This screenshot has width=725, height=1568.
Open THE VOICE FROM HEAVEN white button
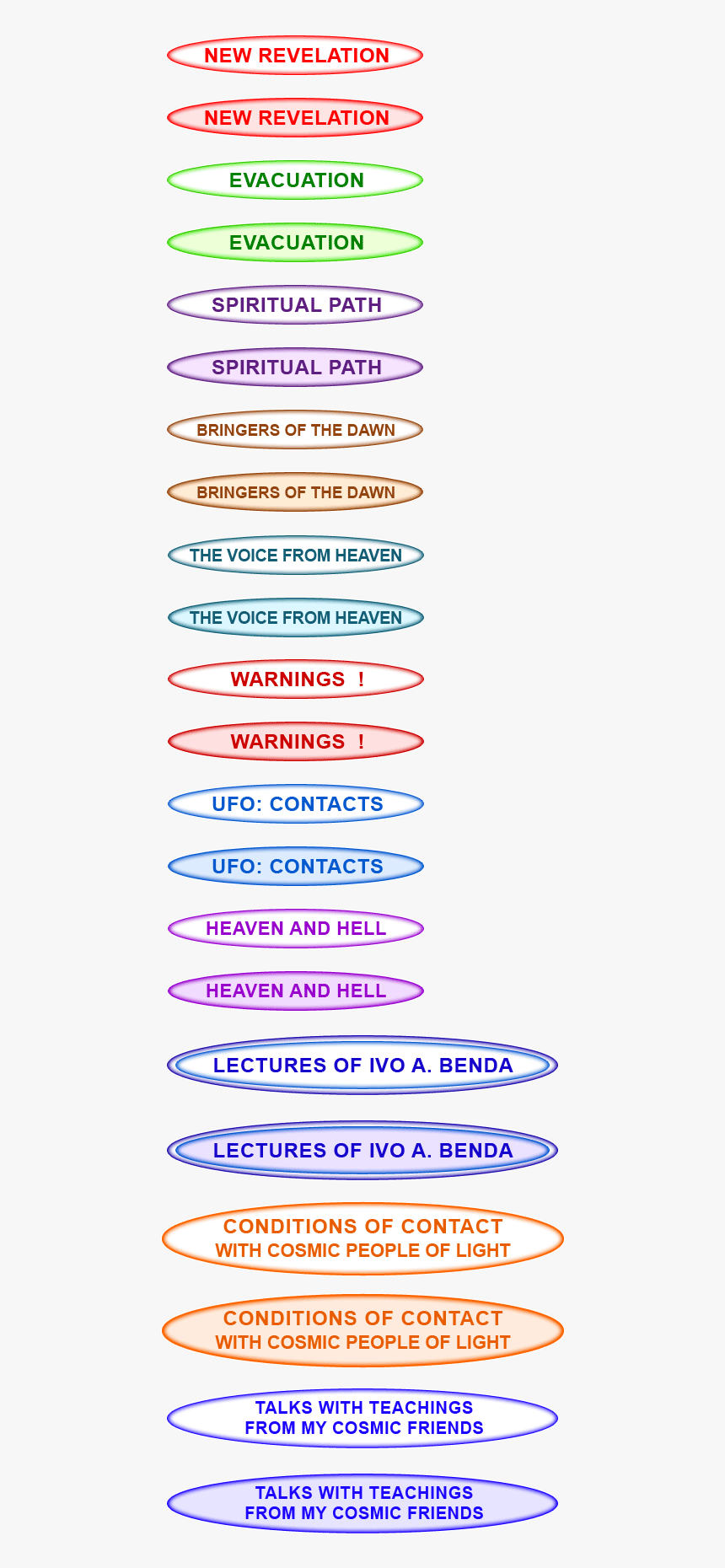(295, 556)
